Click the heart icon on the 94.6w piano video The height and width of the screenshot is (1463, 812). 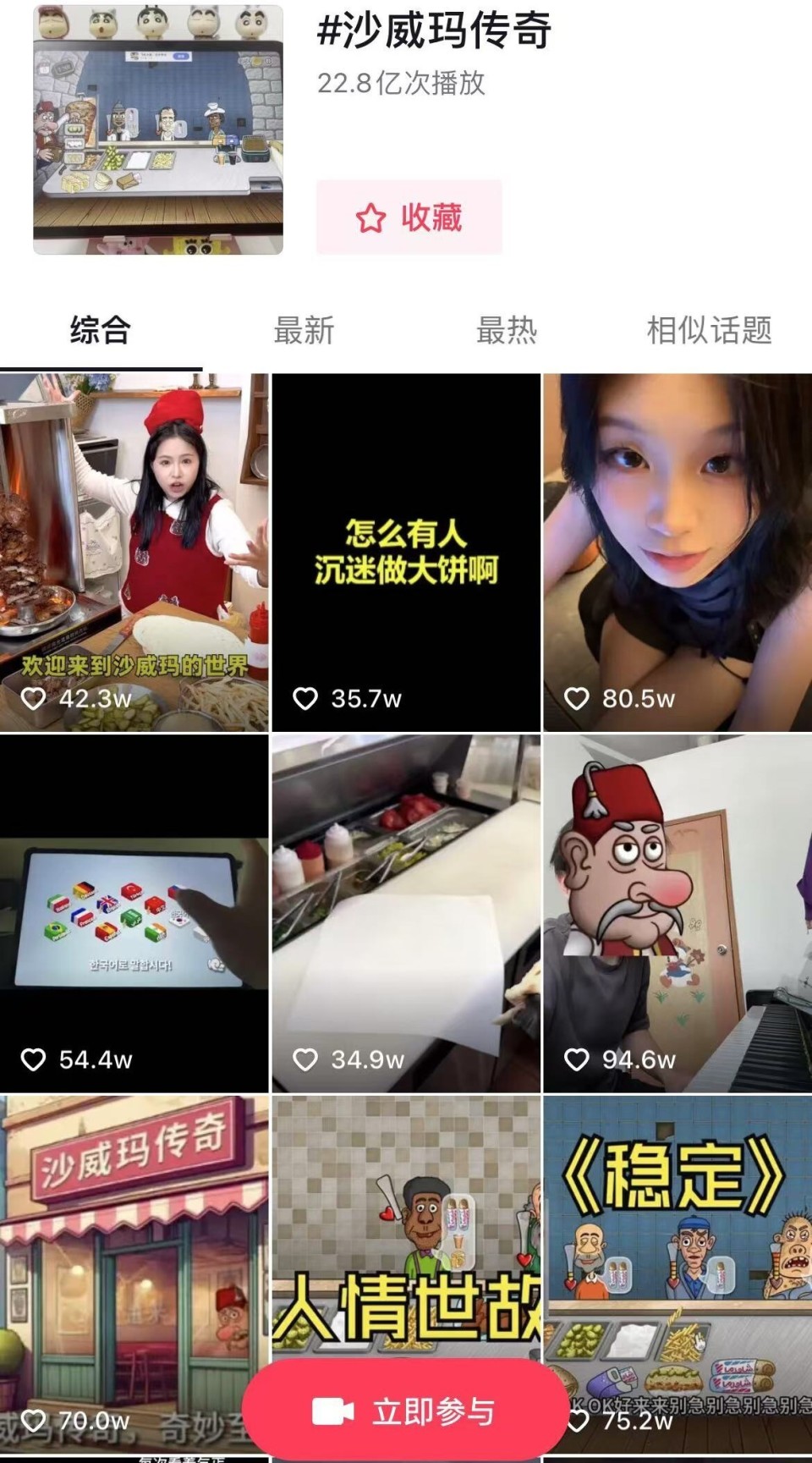point(579,1057)
